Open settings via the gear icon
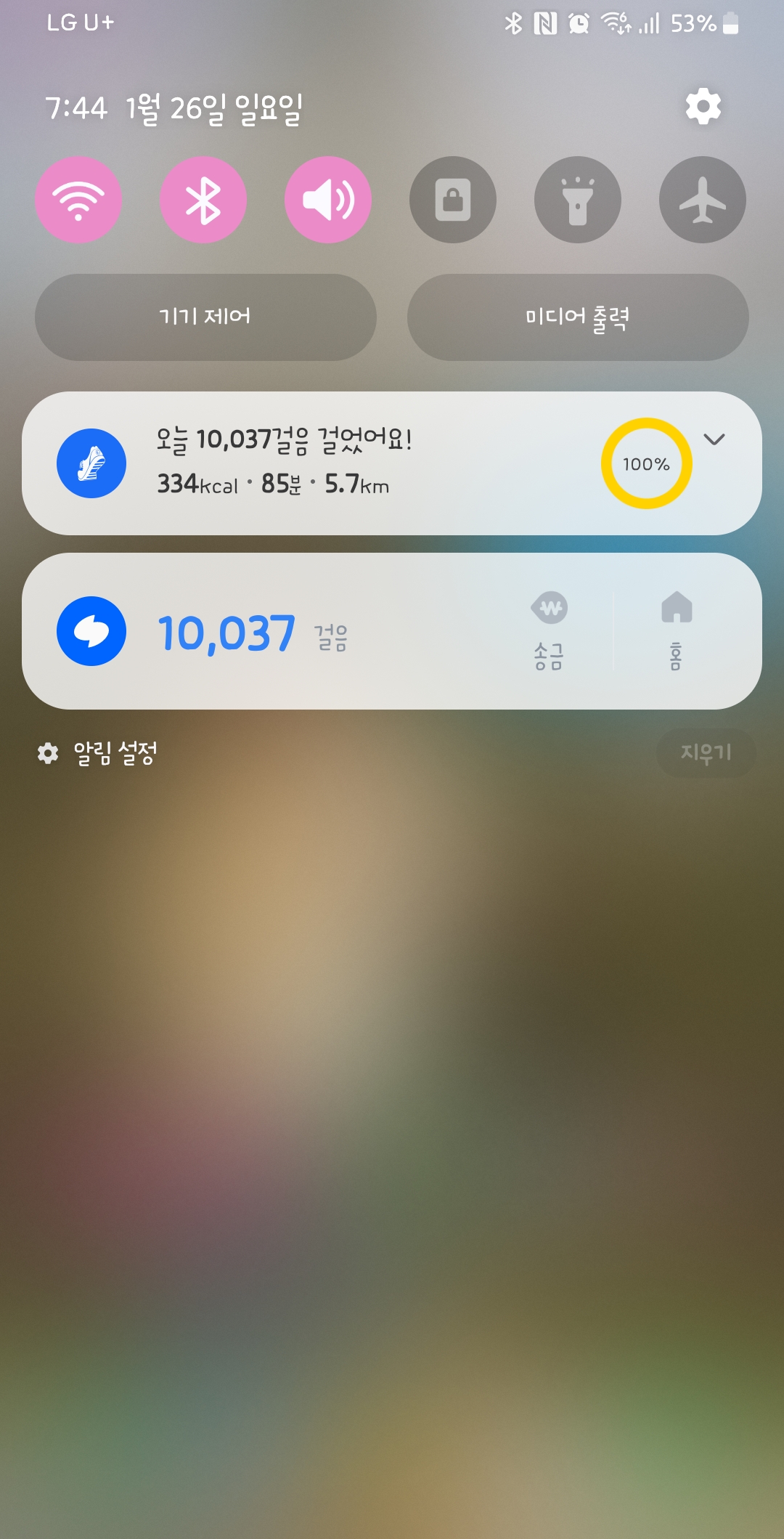 (703, 107)
